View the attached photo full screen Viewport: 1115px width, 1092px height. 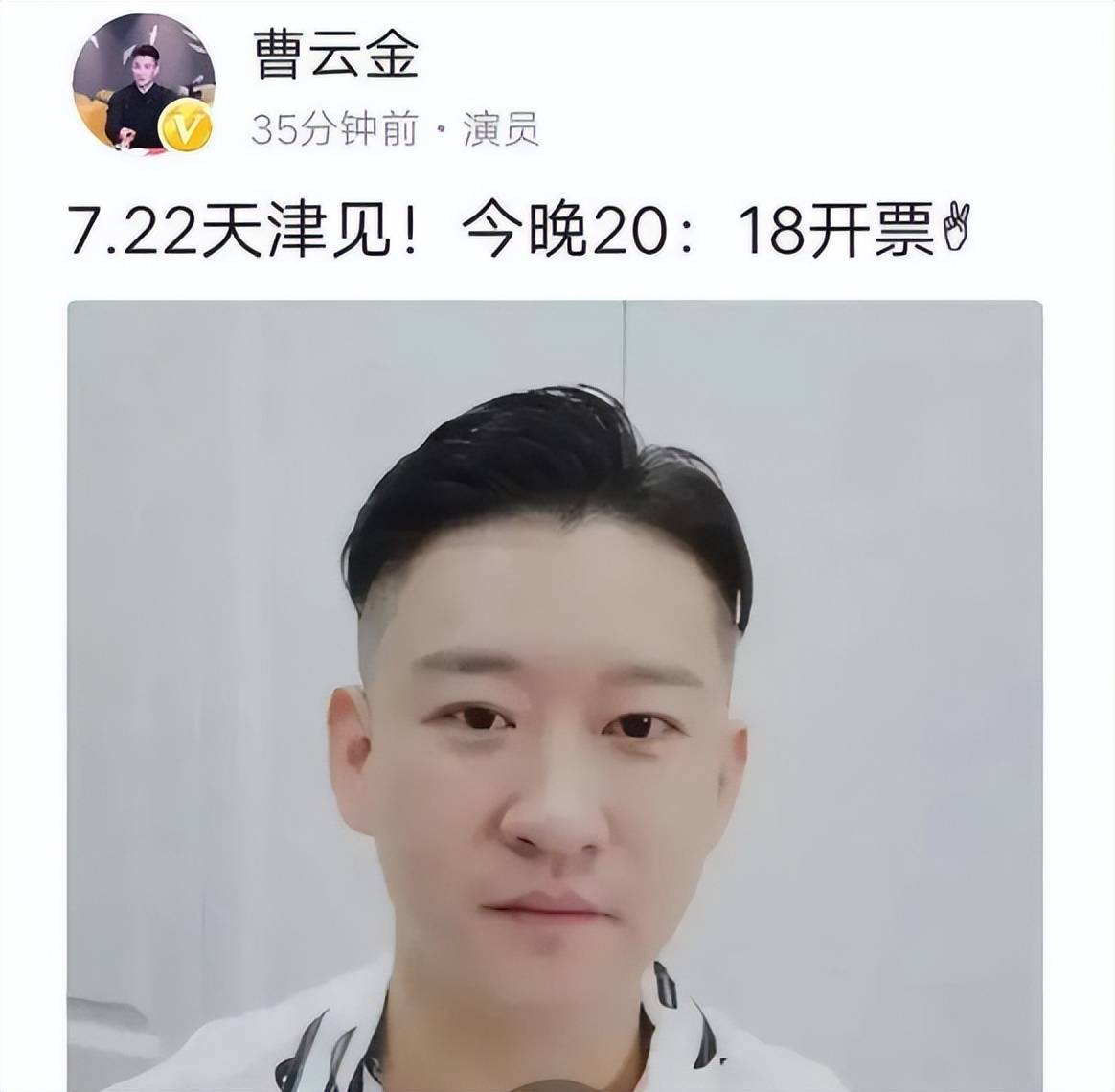pyautogui.click(x=555, y=694)
